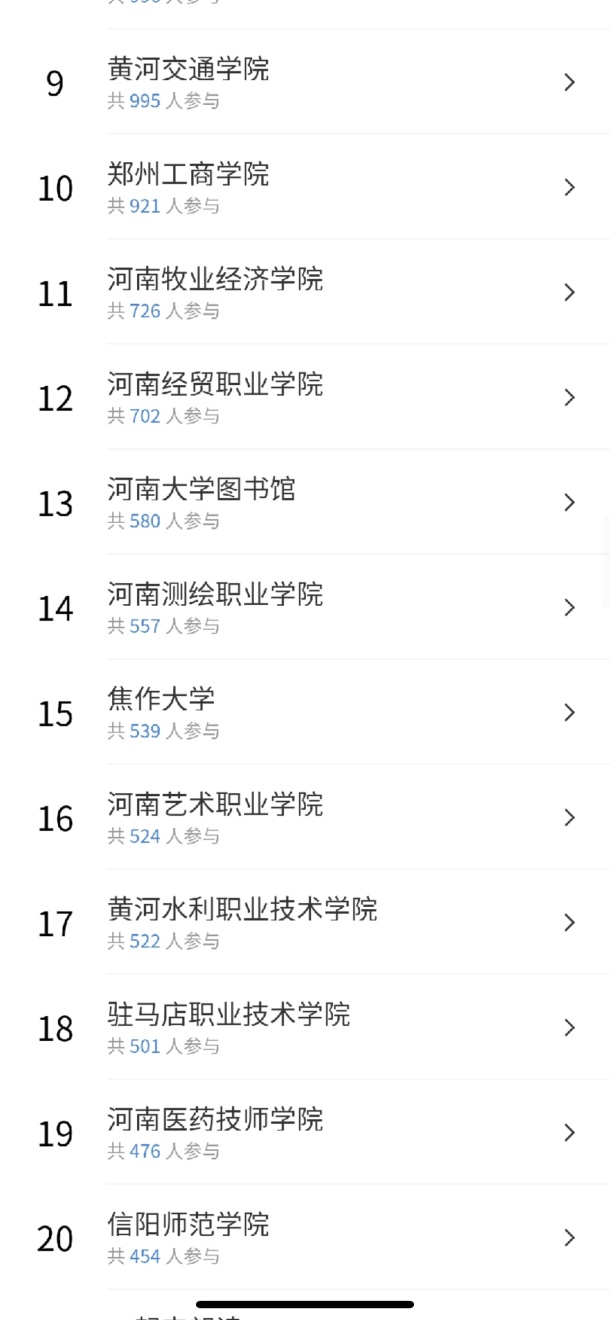Select 河南牧业经济学院 in the list
Screen dimensions: 610x1320
305,292
